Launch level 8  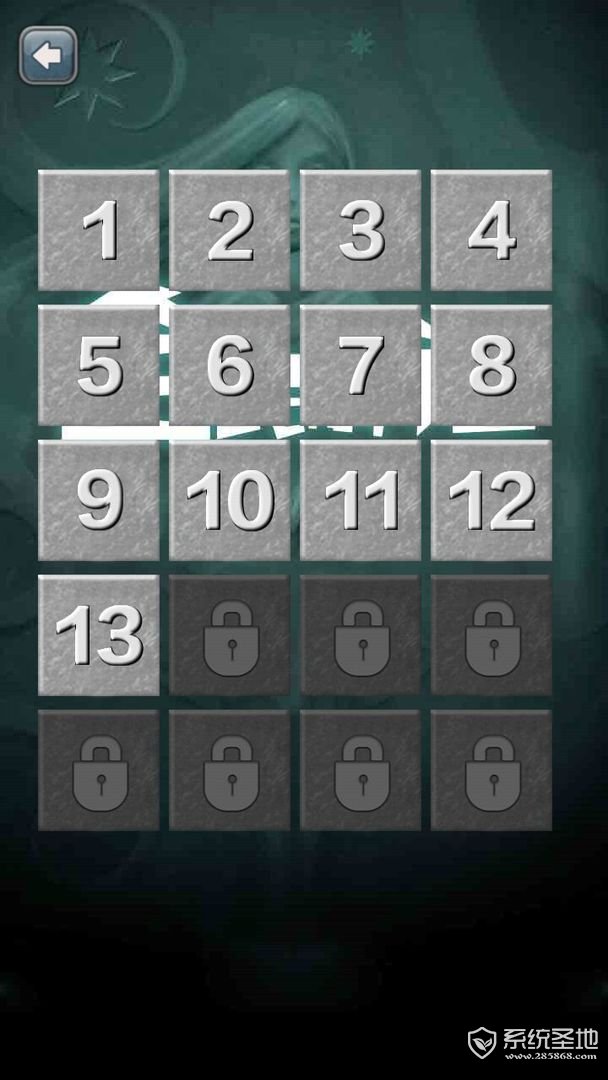[491, 366]
